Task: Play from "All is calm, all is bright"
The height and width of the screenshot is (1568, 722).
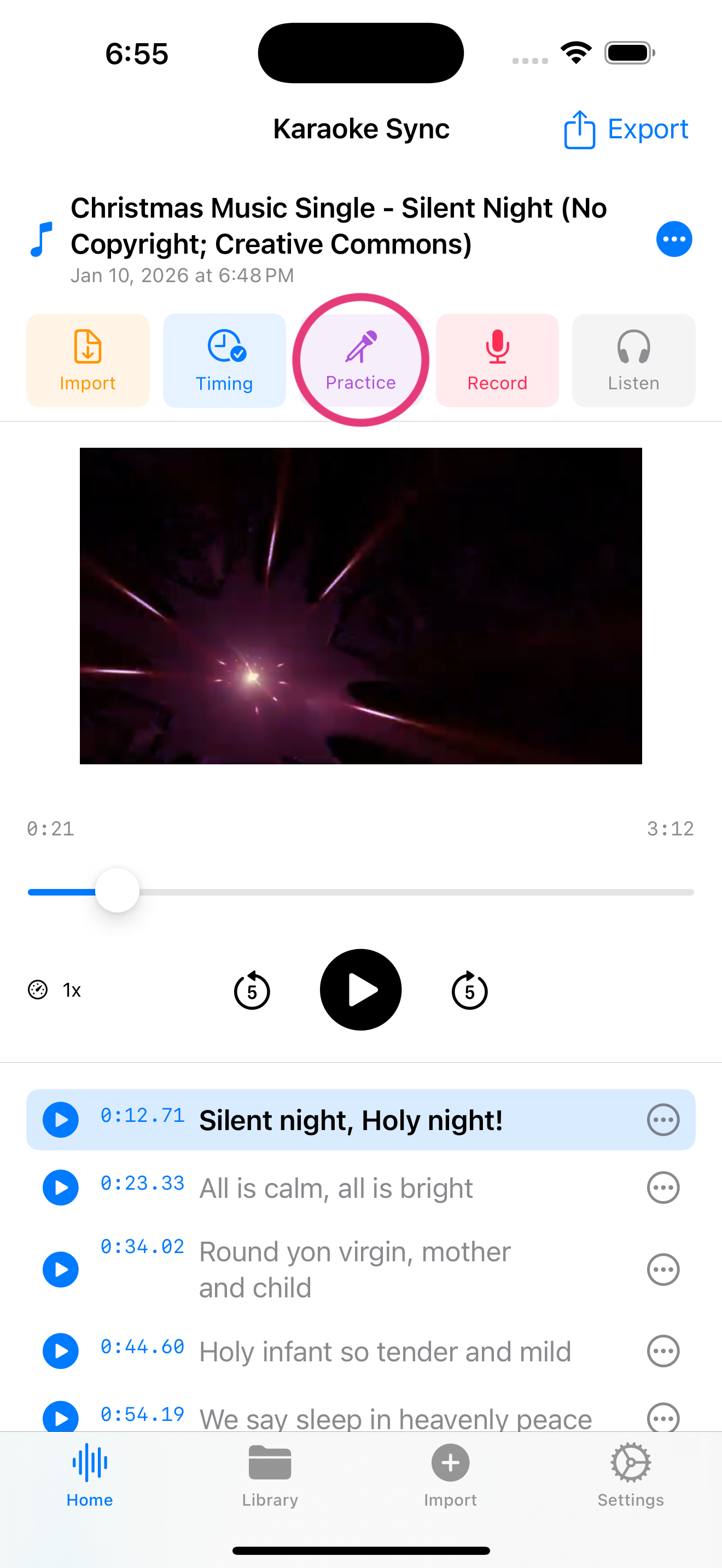Action: click(x=61, y=1187)
